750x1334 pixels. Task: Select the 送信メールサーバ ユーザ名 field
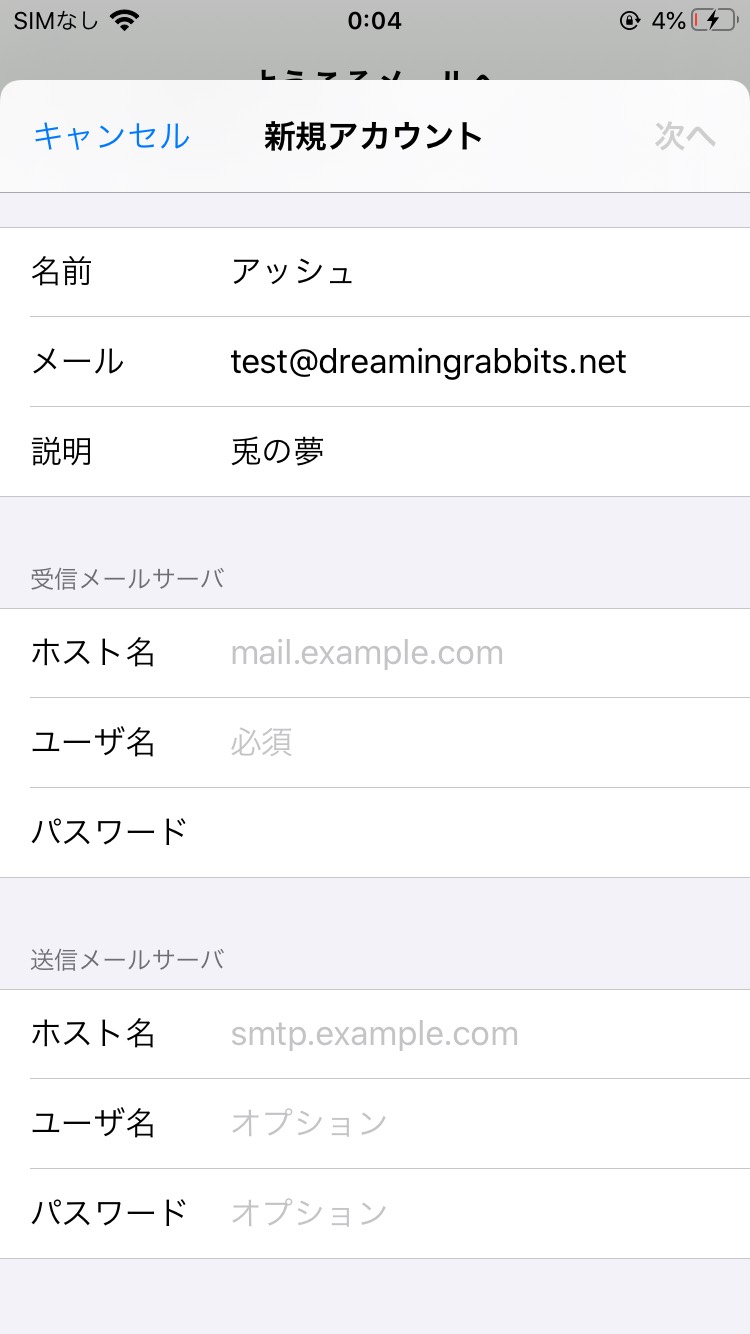point(375,1124)
